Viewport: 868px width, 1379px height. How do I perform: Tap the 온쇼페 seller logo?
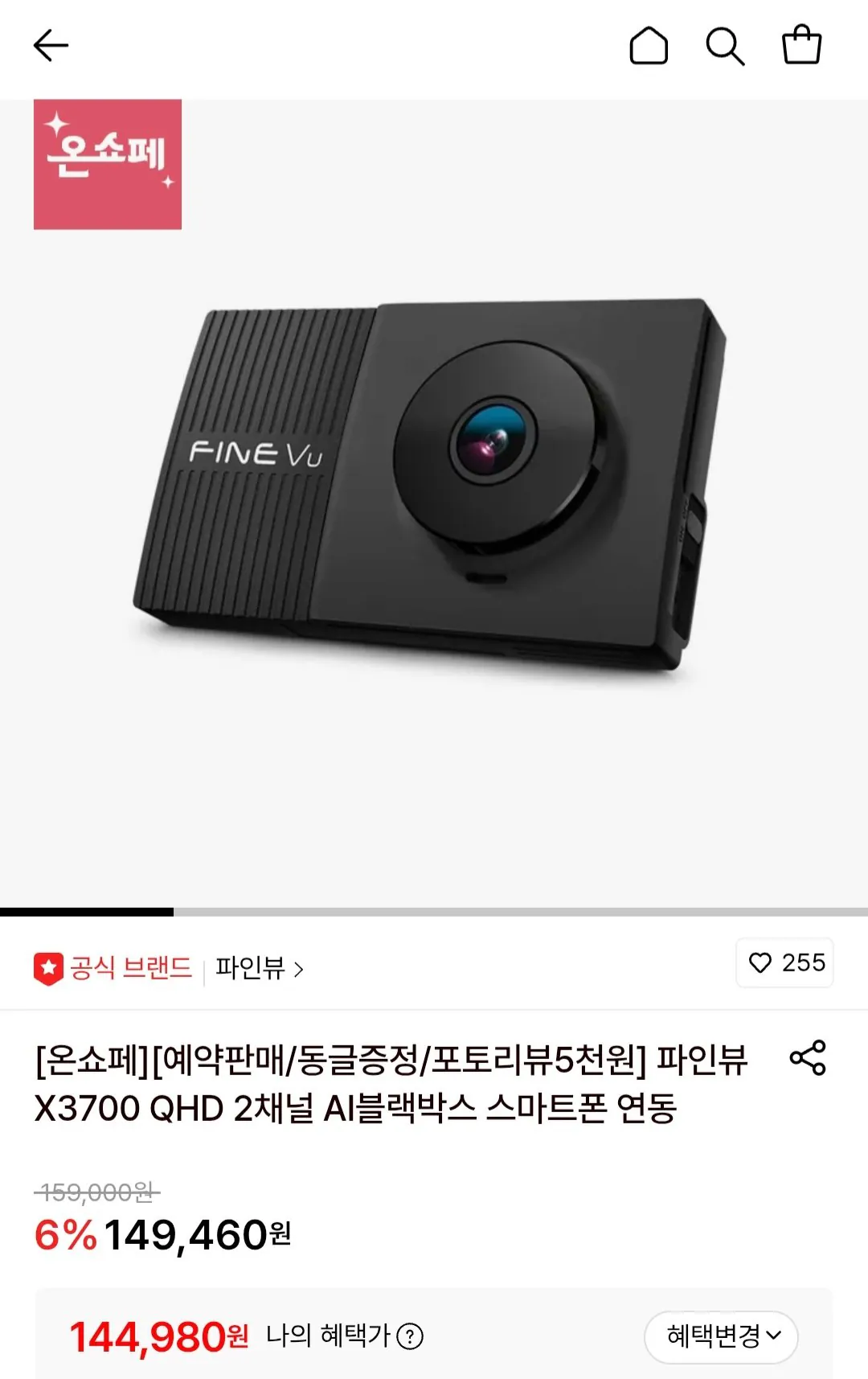click(105, 163)
